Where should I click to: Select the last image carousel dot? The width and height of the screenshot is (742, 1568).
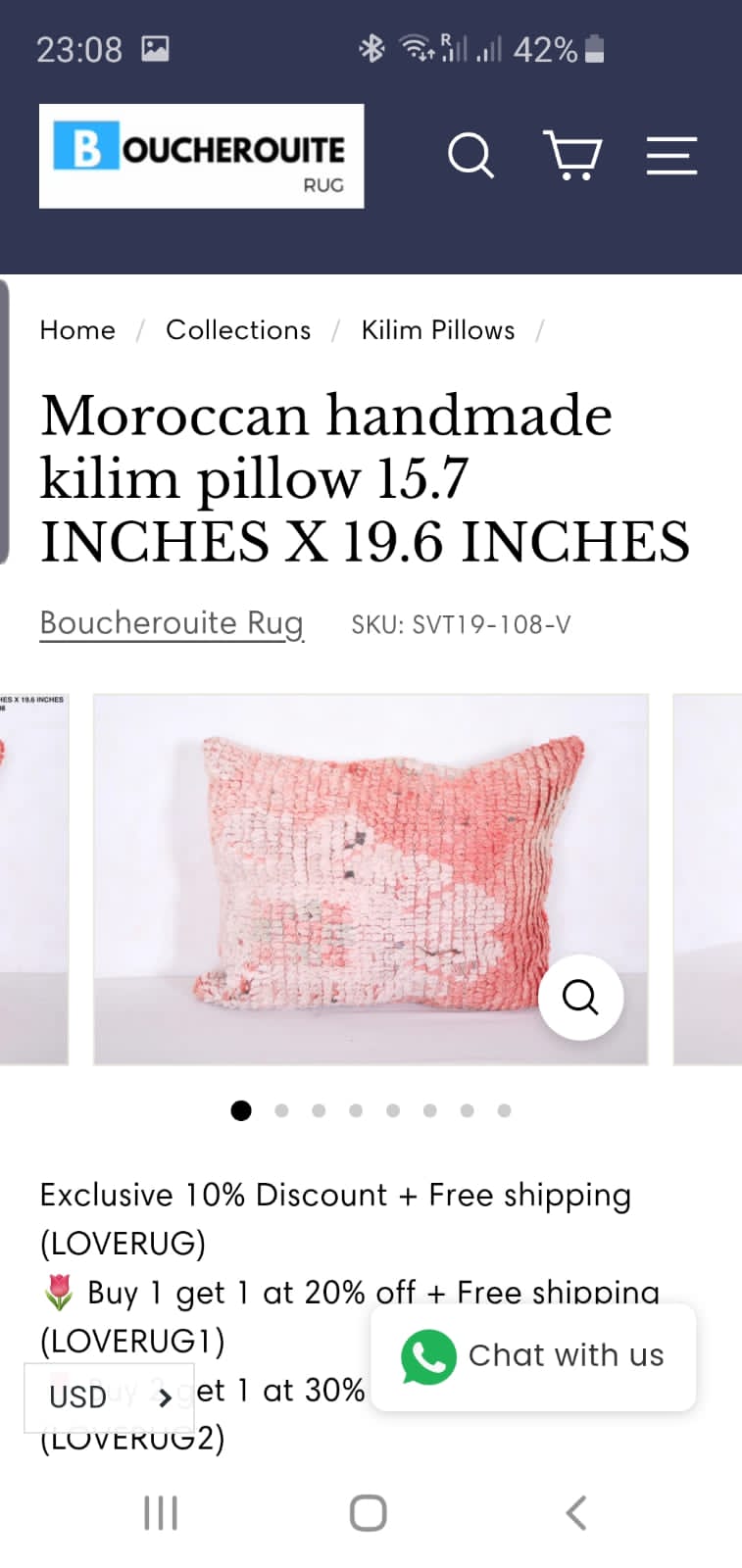coord(504,1110)
